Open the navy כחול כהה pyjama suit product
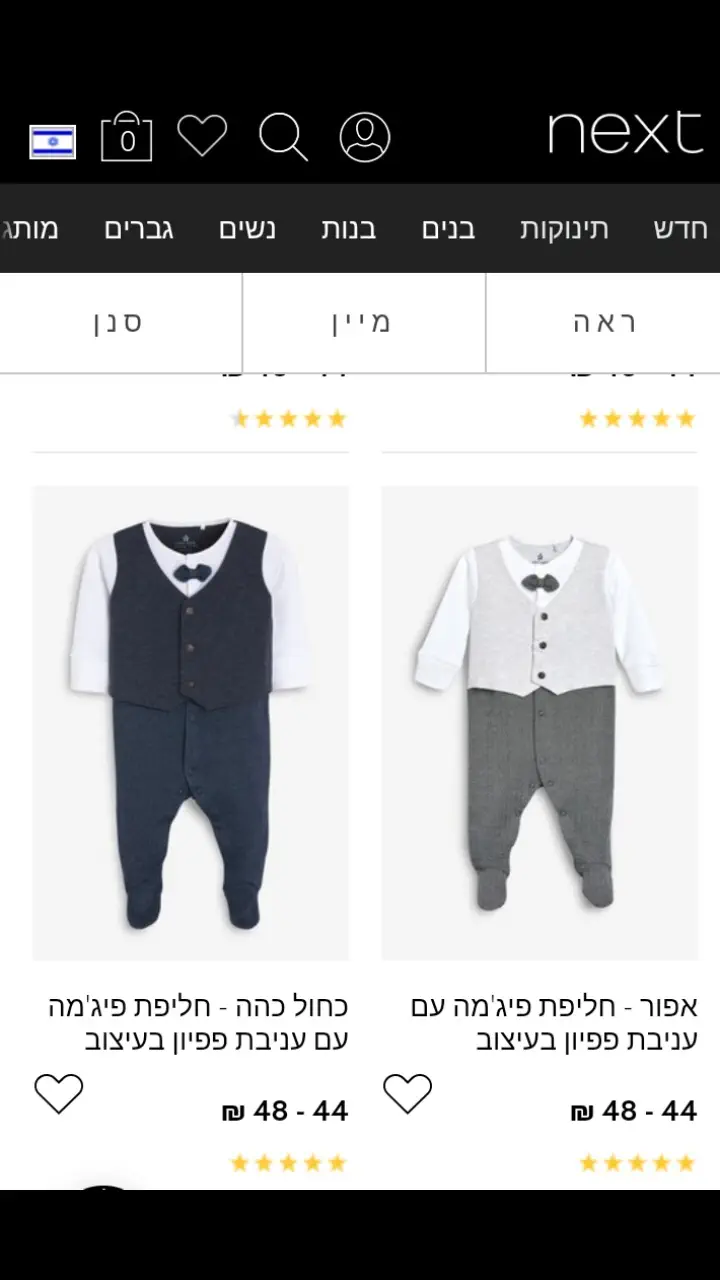 pyautogui.click(x=190, y=722)
